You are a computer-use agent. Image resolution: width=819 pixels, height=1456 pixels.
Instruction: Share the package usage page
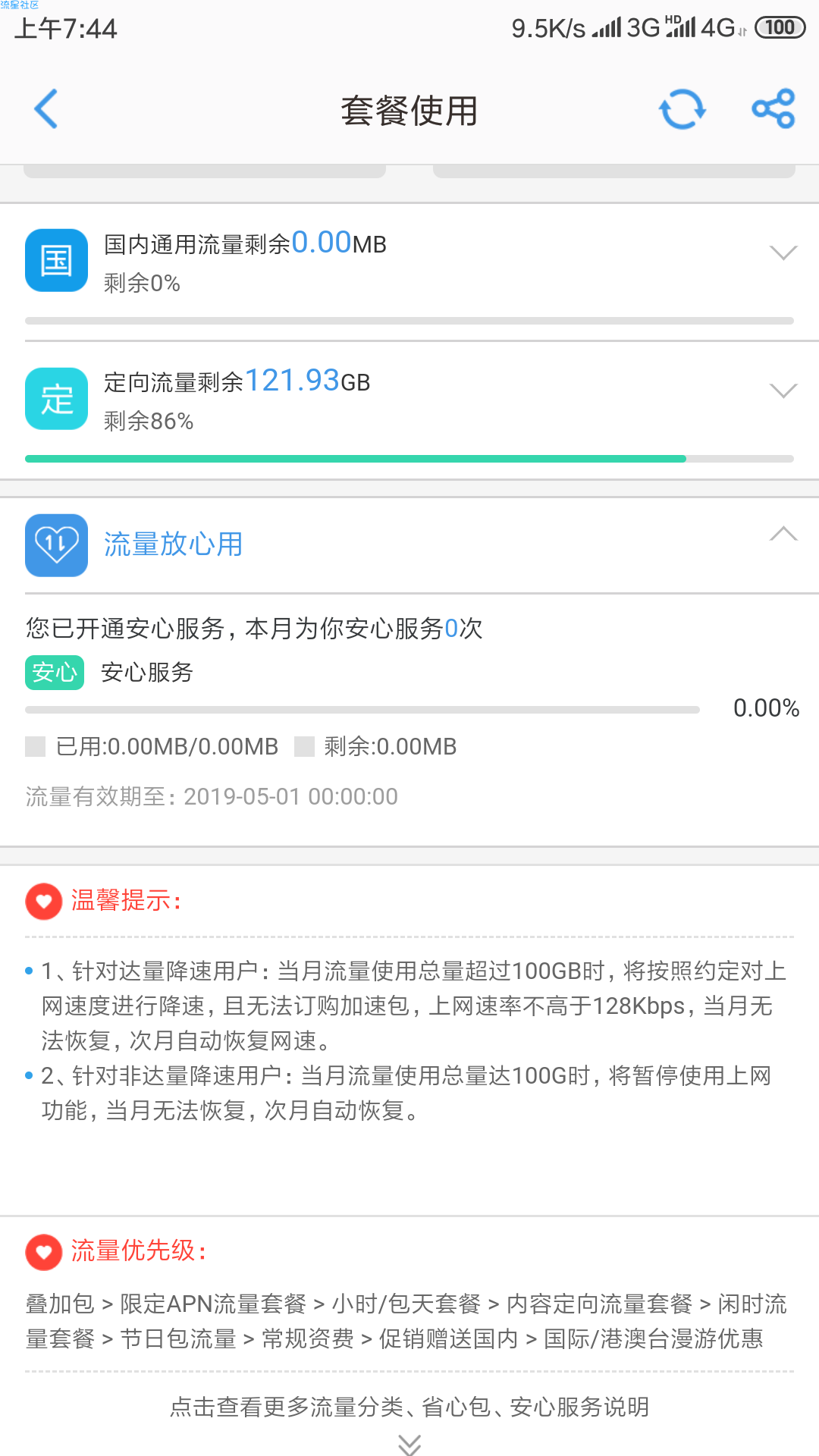pyautogui.click(x=773, y=109)
